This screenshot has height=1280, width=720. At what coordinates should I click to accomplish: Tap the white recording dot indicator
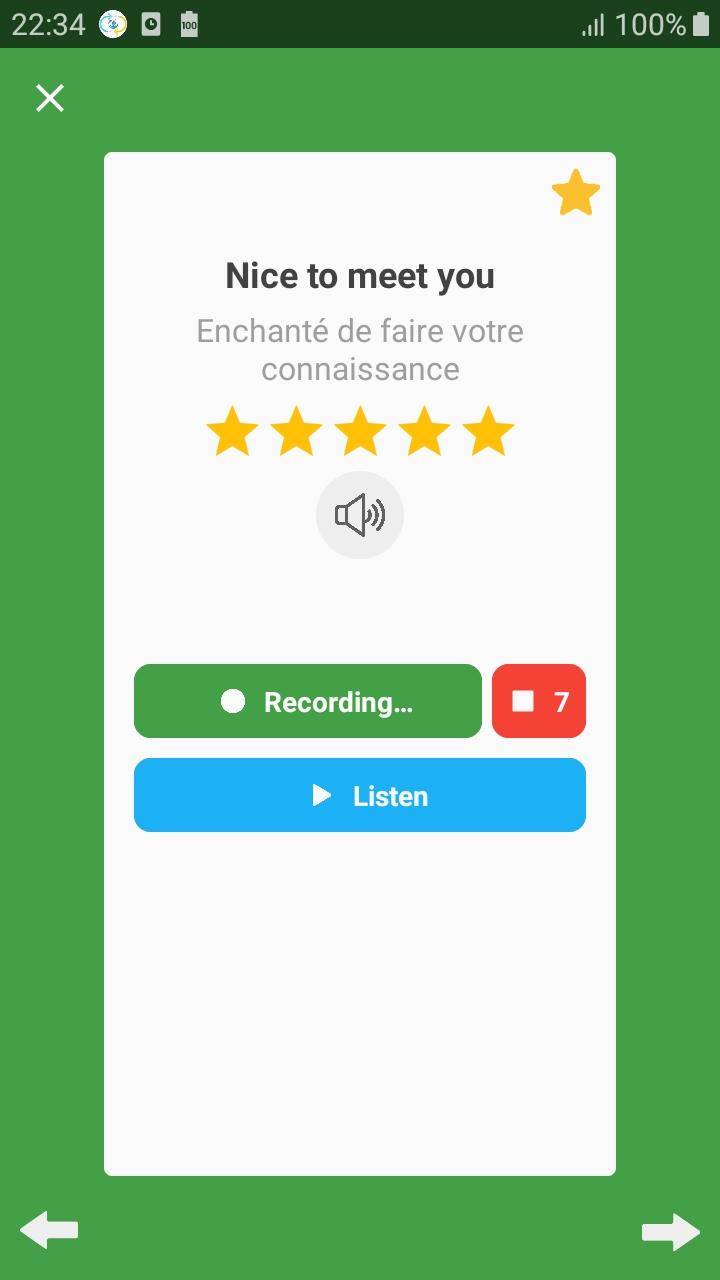[x=232, y=701]
